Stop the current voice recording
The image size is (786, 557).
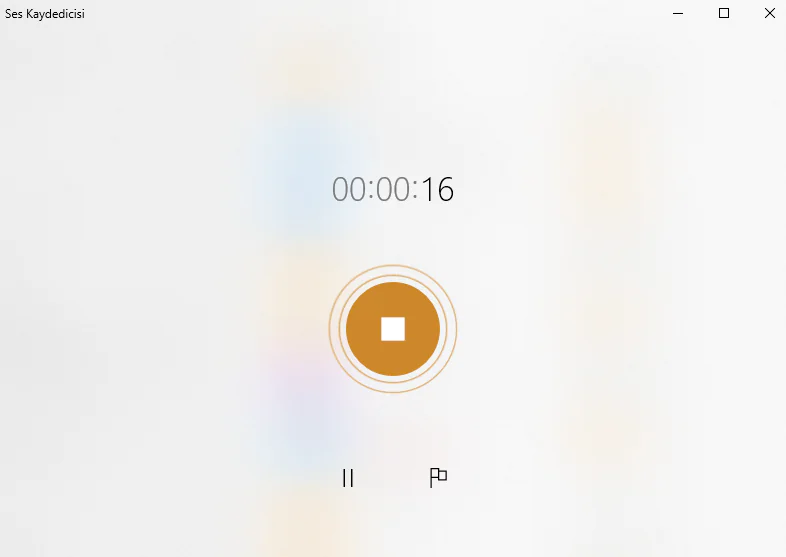(392, 329)
